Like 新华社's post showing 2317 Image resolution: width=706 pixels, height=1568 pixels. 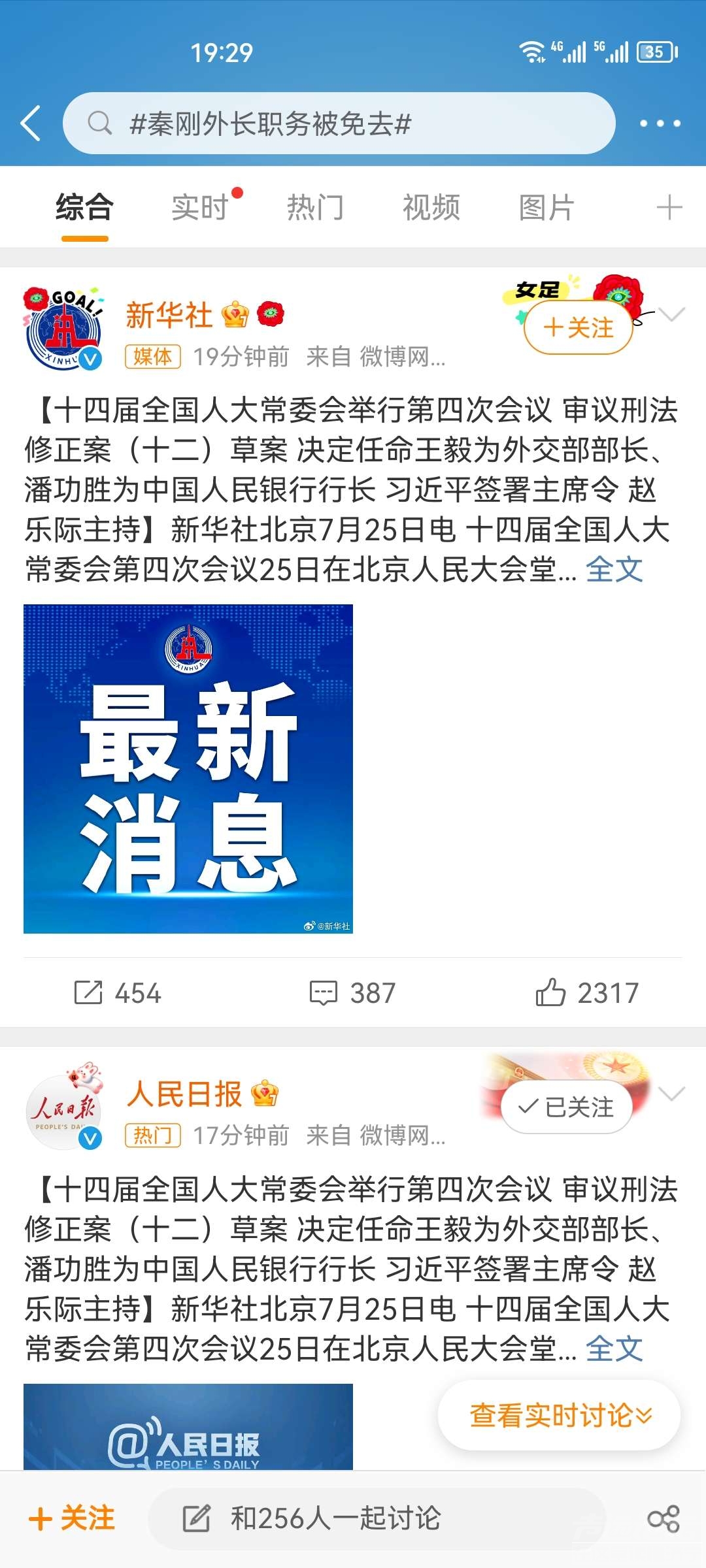coord(586,992)
